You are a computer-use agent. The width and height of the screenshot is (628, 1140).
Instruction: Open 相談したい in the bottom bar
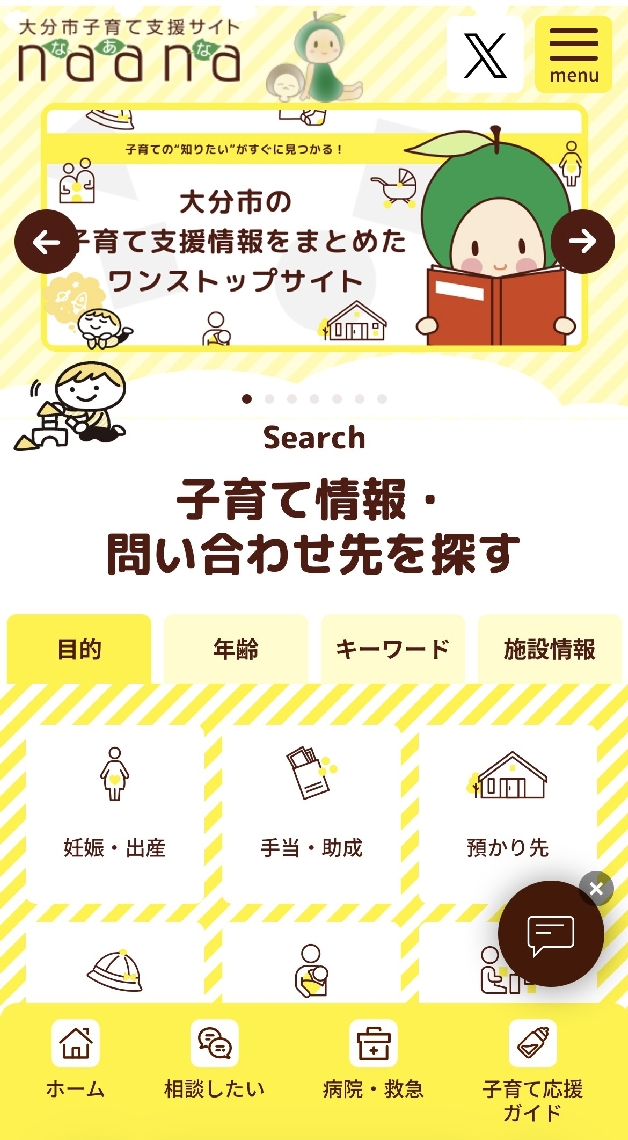(214, 1063)
